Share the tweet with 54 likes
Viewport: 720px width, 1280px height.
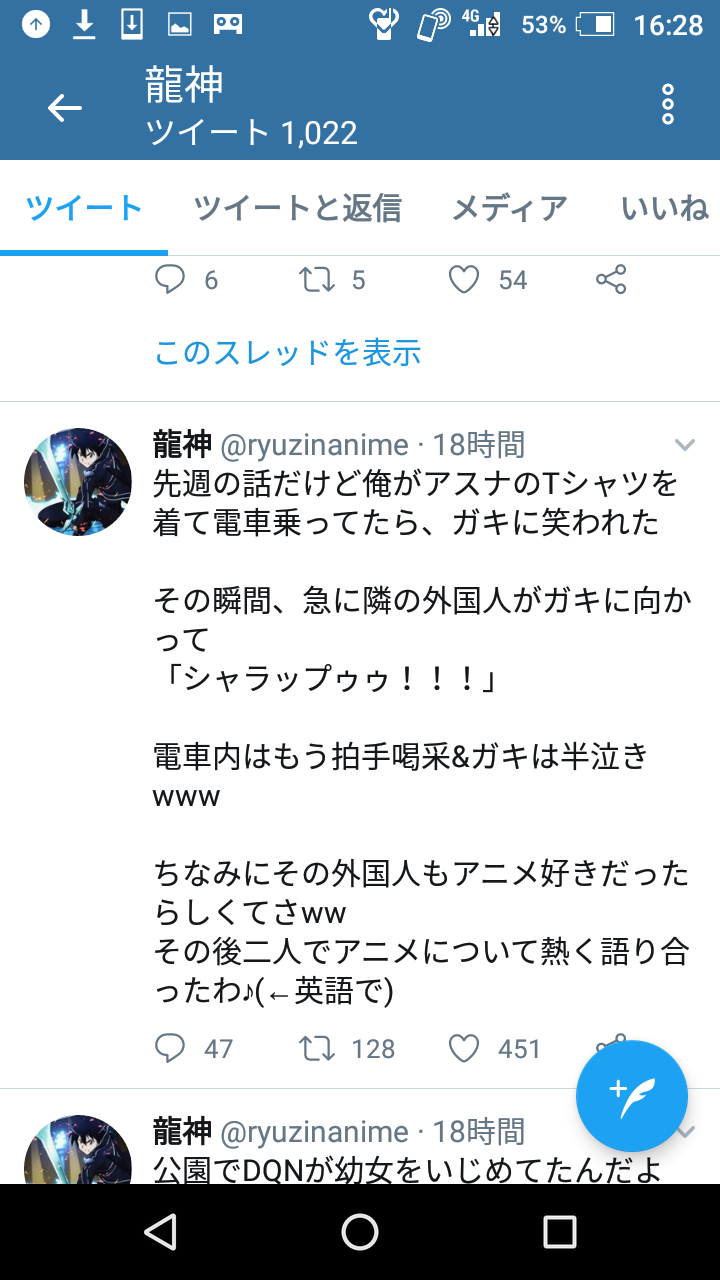[x=611, y=280]
